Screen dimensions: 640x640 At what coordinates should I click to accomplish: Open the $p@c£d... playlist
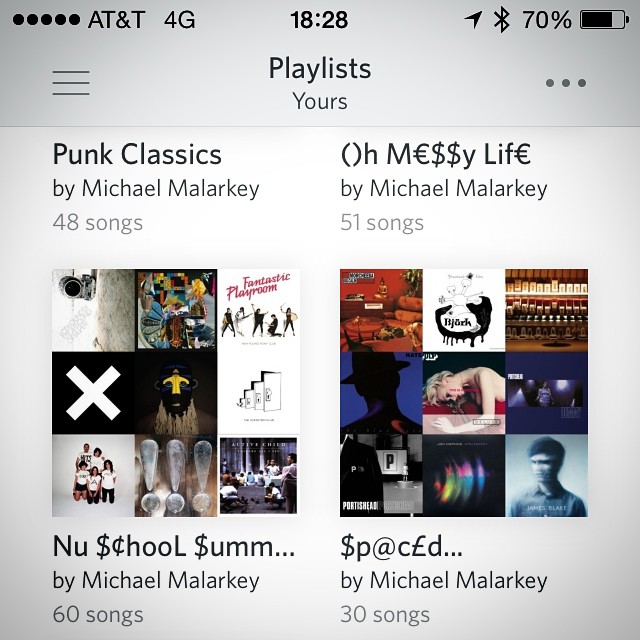click(463, 392)
